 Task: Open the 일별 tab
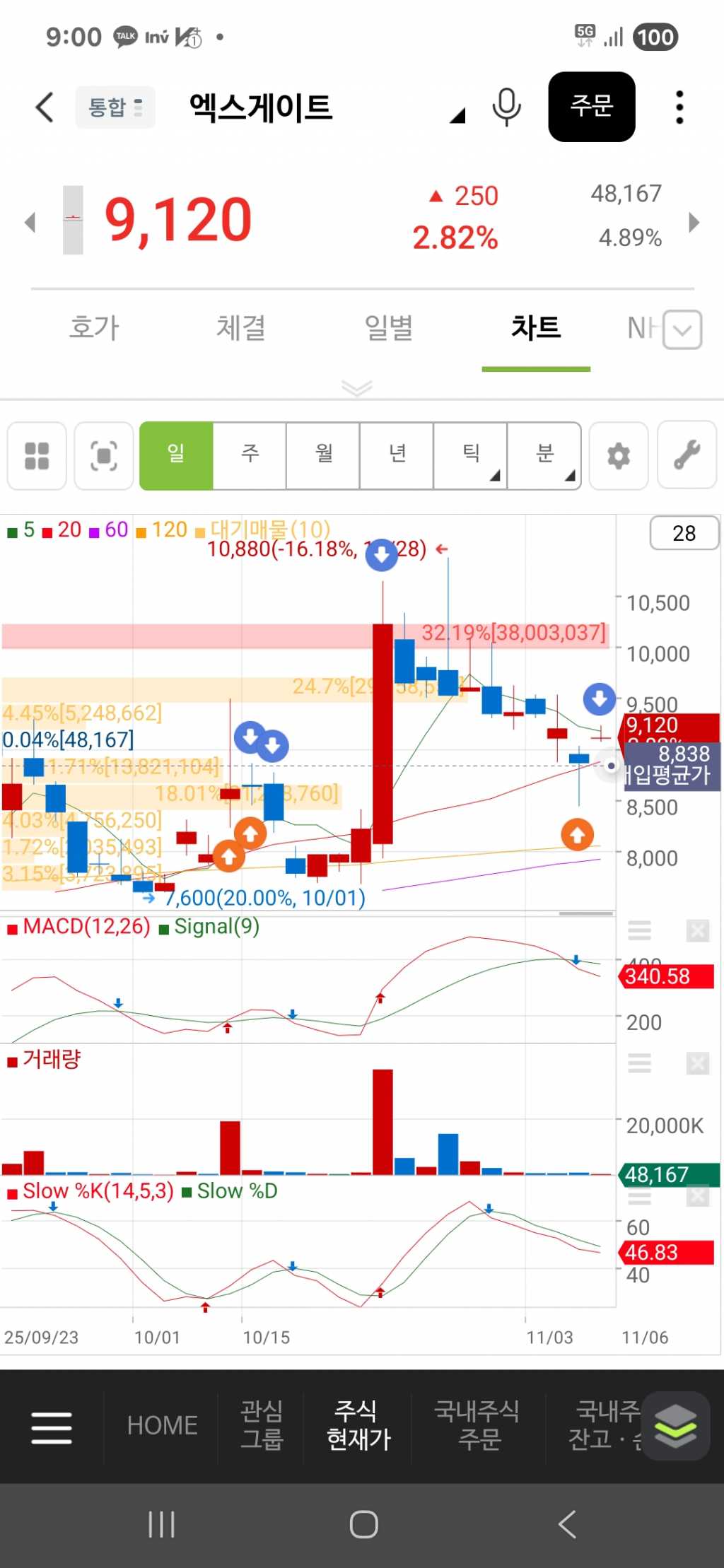(388, 328)
